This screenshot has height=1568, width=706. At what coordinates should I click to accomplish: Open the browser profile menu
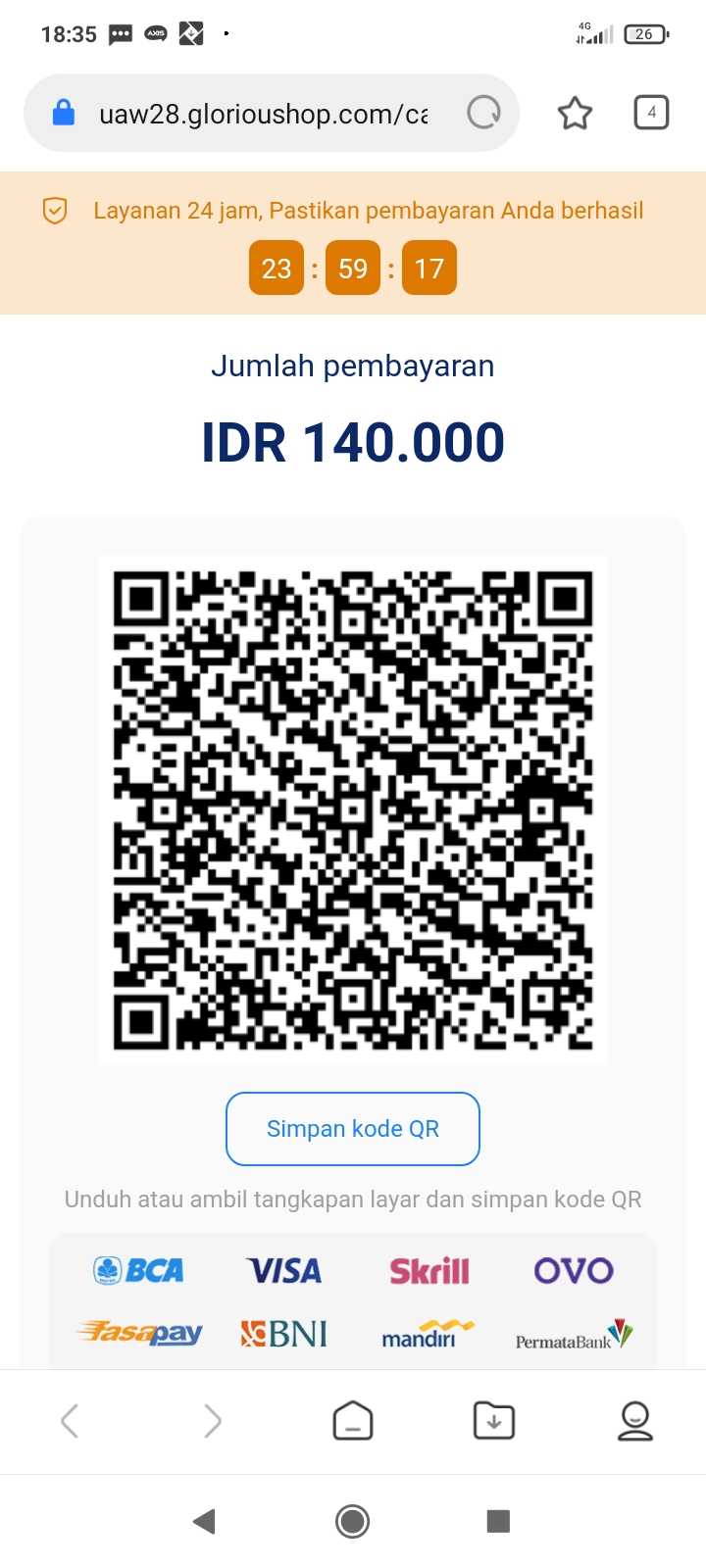[x=635, y=1420]
